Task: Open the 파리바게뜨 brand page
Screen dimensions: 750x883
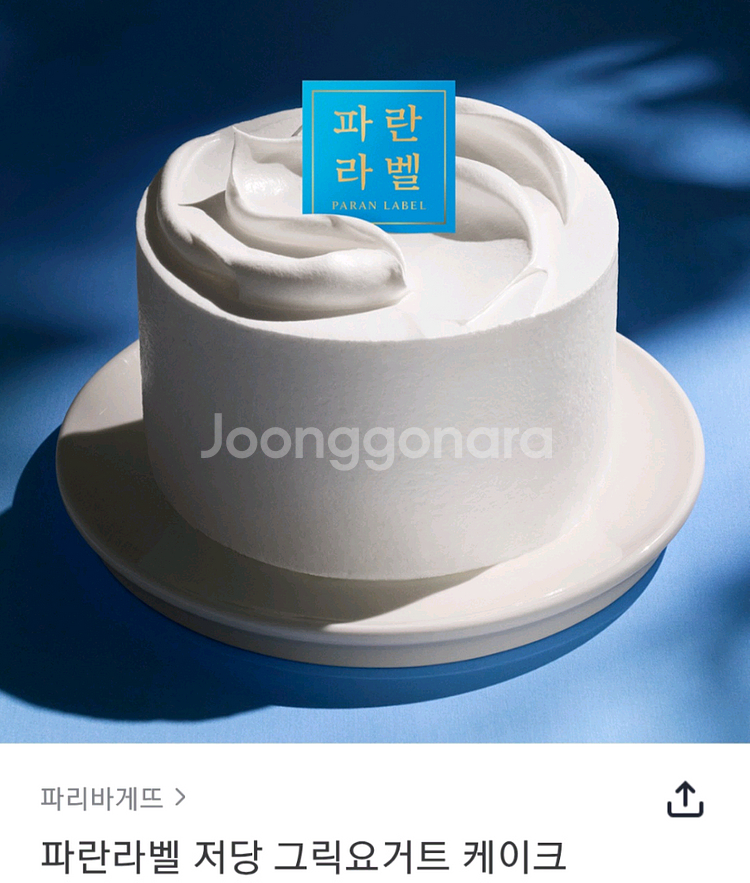Action: click(113, 798)
